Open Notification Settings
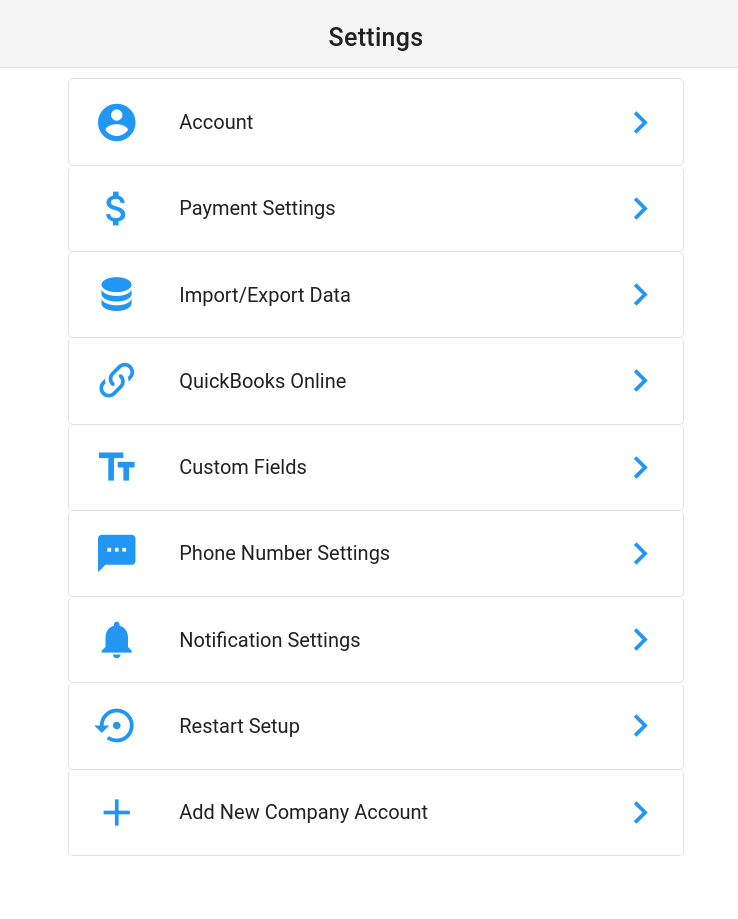This screenshot has height=919, width=738. (x=375, y=640)
